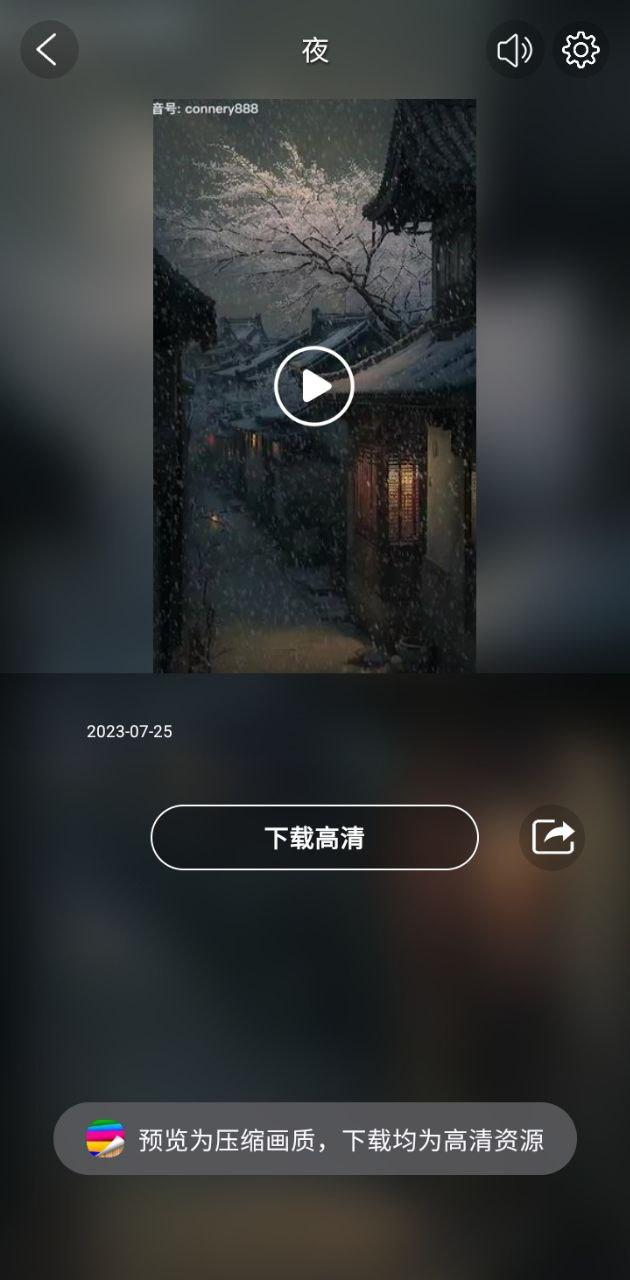Share this wallpaper
630x1280 pixels.
552,837
